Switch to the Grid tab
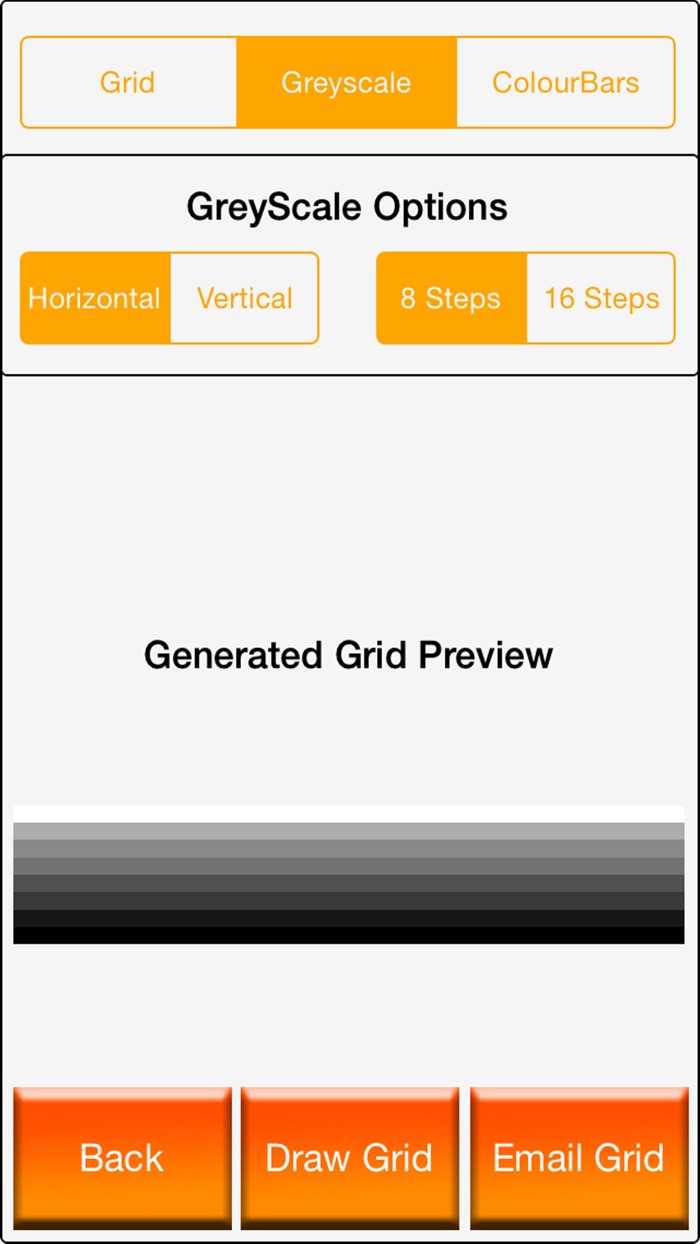 click(x=128, y=82)
